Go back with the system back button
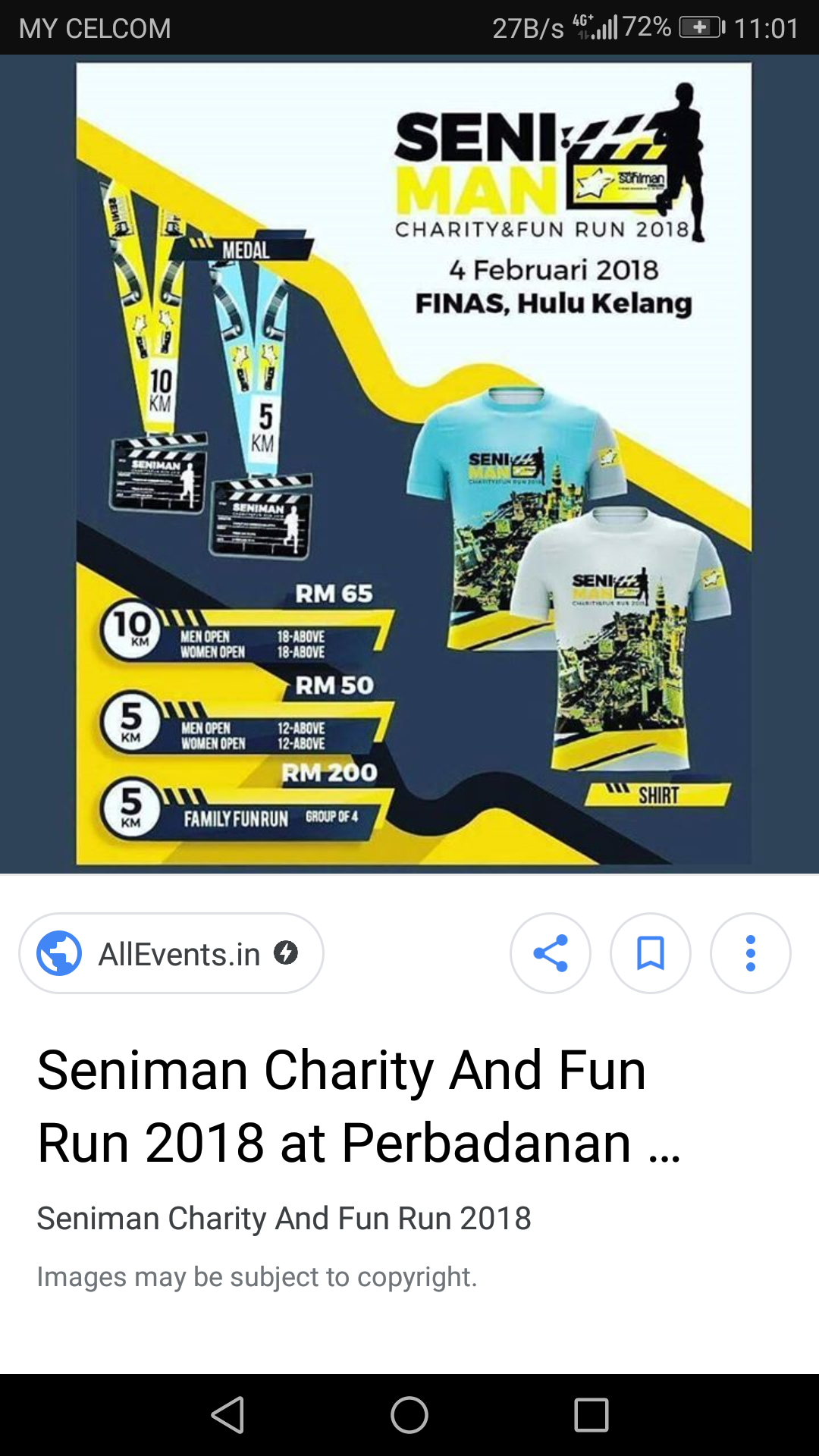 pos(227,1415)
